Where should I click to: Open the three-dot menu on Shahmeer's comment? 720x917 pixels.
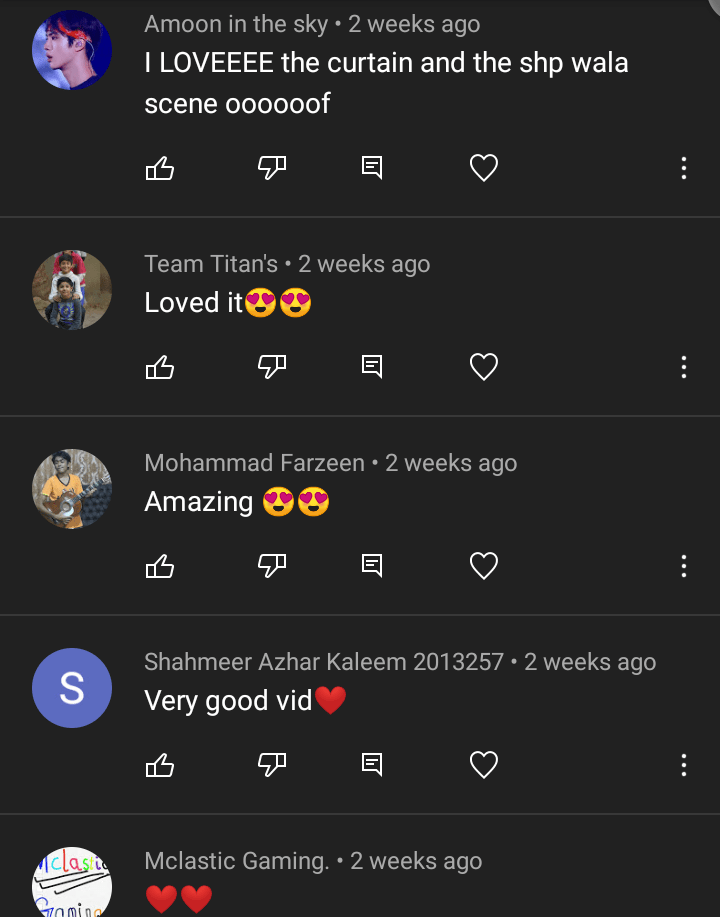click(x=684, y=765)
